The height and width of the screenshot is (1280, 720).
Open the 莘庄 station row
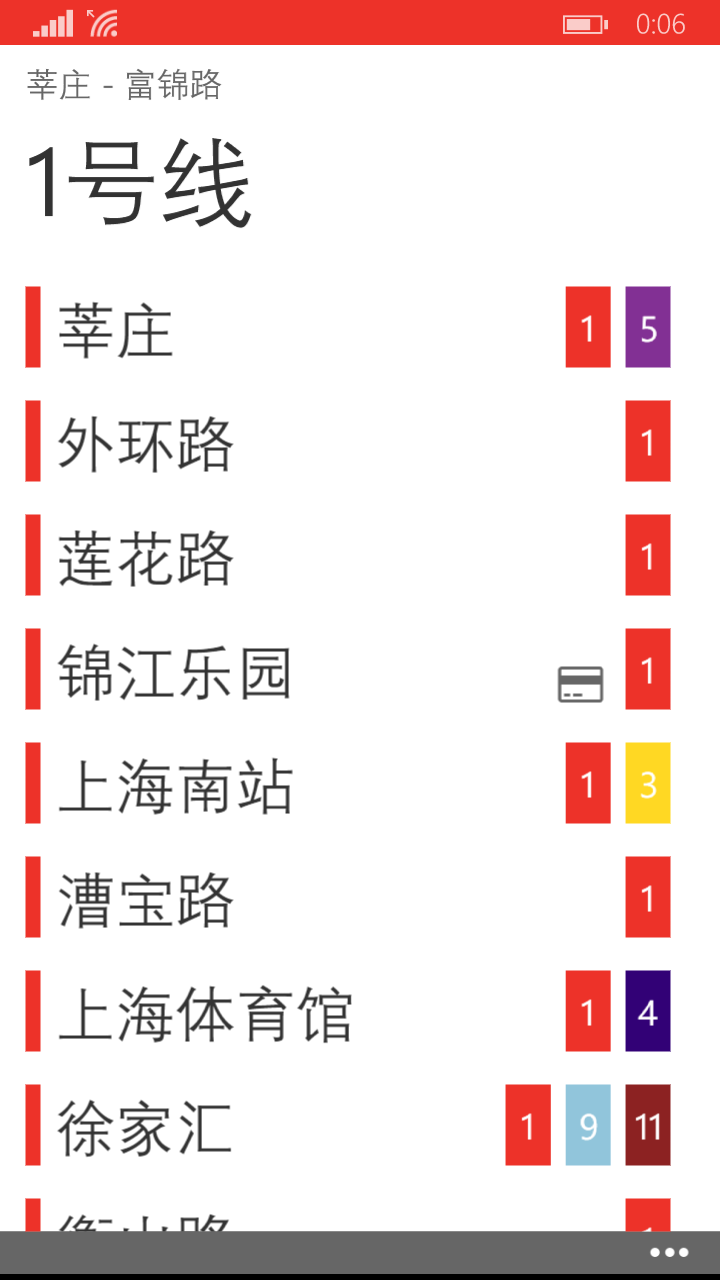pyautogui.click(x=116, y=328)
